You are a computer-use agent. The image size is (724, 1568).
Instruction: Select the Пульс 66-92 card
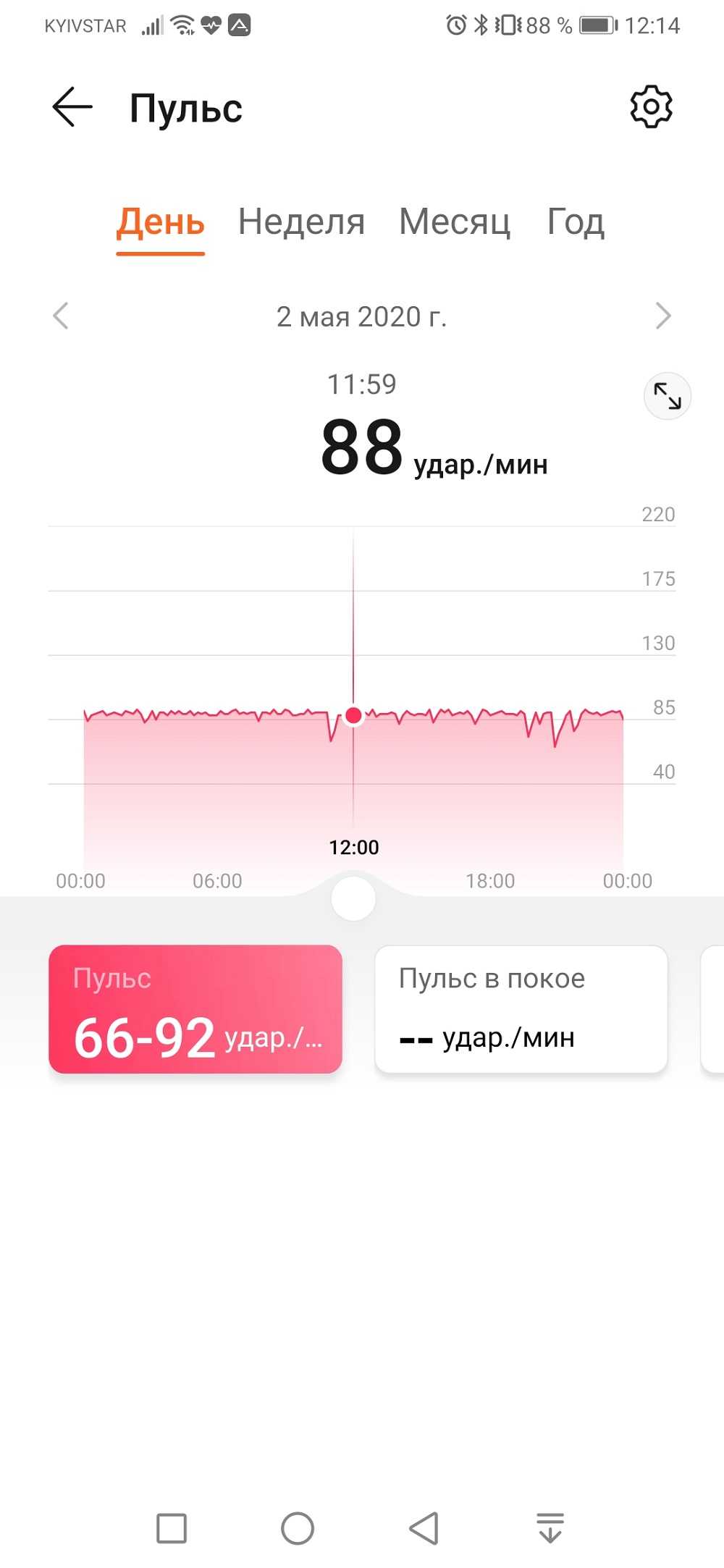[195, 1008]
